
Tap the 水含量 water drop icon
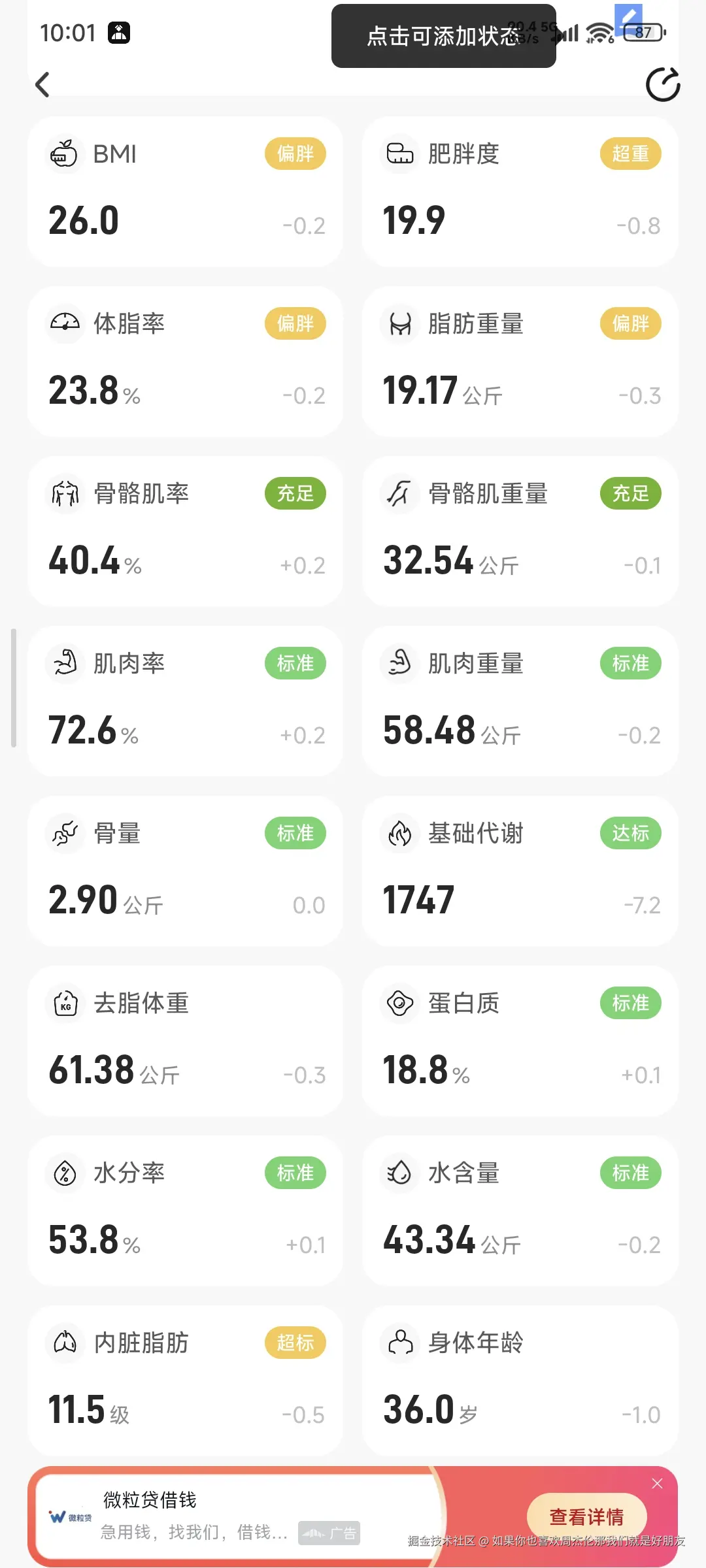(x=400, y=1173)
